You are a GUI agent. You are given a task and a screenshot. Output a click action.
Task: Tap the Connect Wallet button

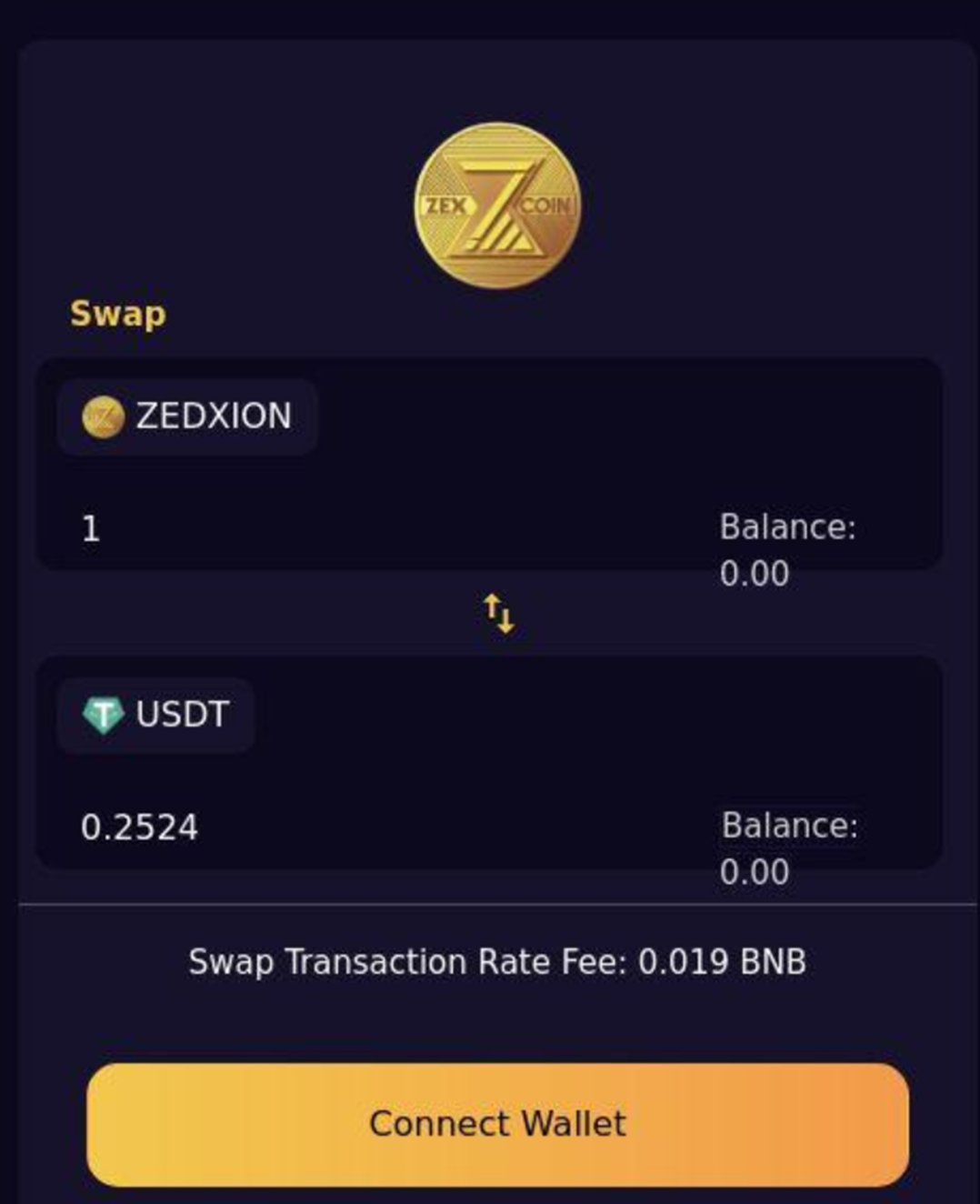click(497, 1124)
